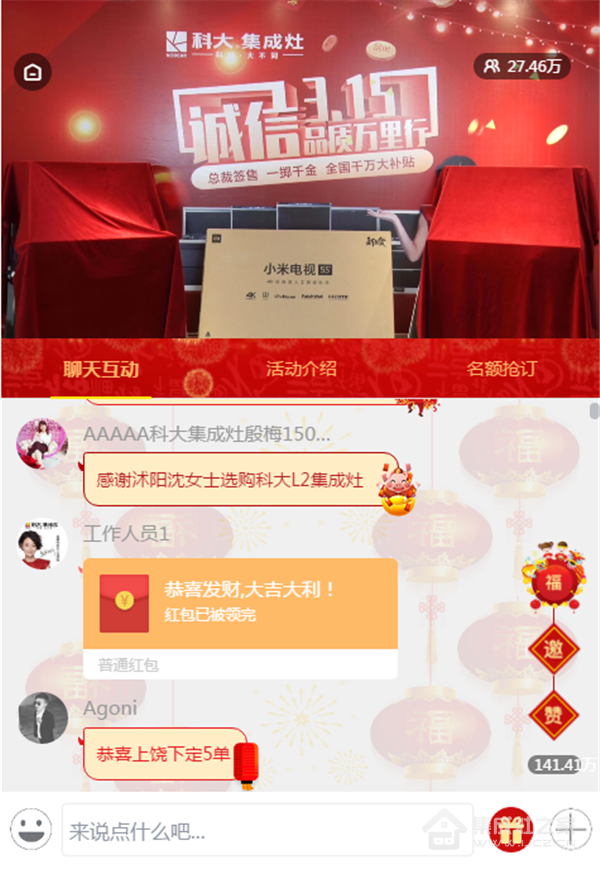Screen dimensions: 600x869
Task: Tap the 赞 like button
Action: 553,714
